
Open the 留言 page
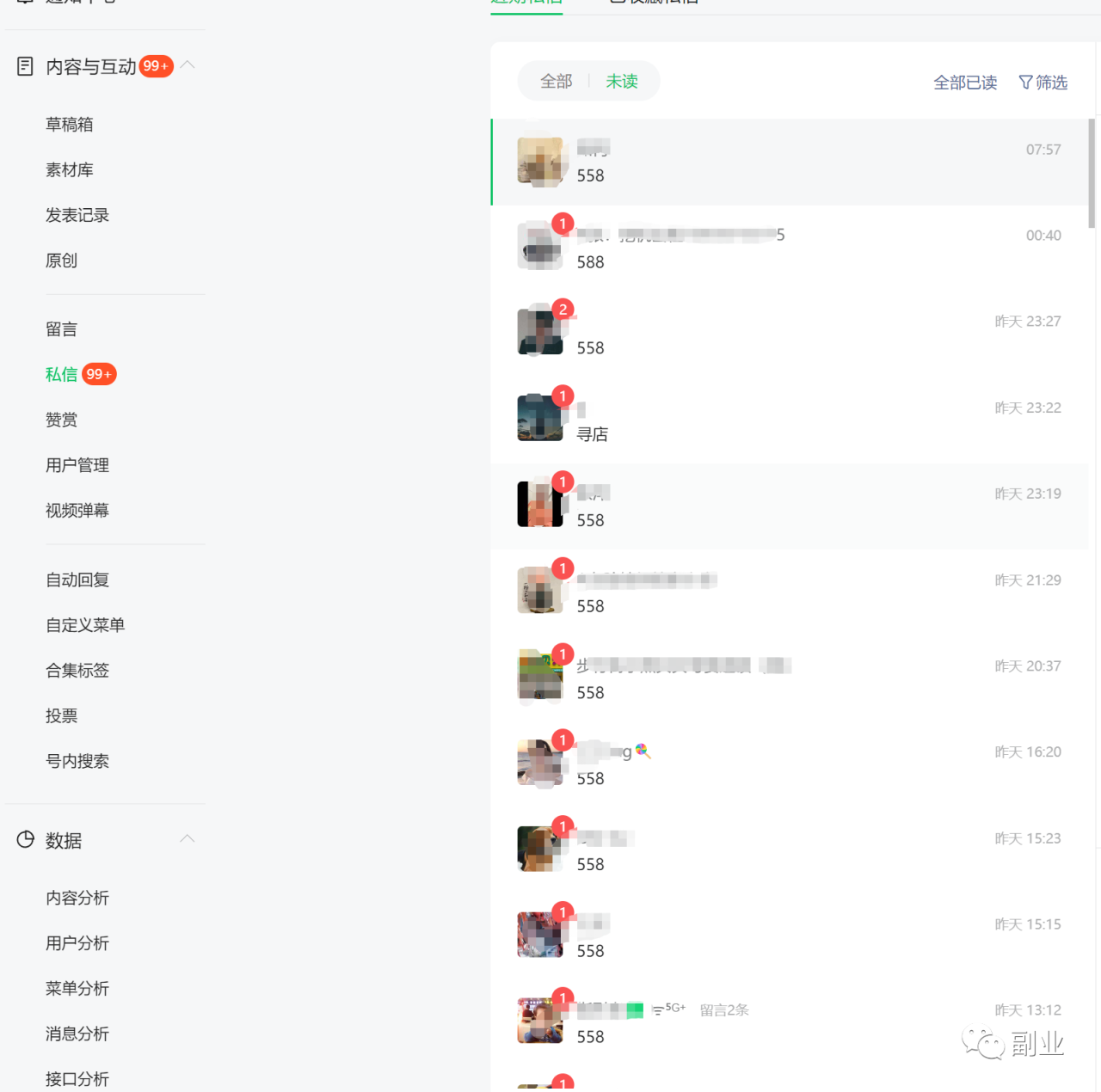pos(62,329)
